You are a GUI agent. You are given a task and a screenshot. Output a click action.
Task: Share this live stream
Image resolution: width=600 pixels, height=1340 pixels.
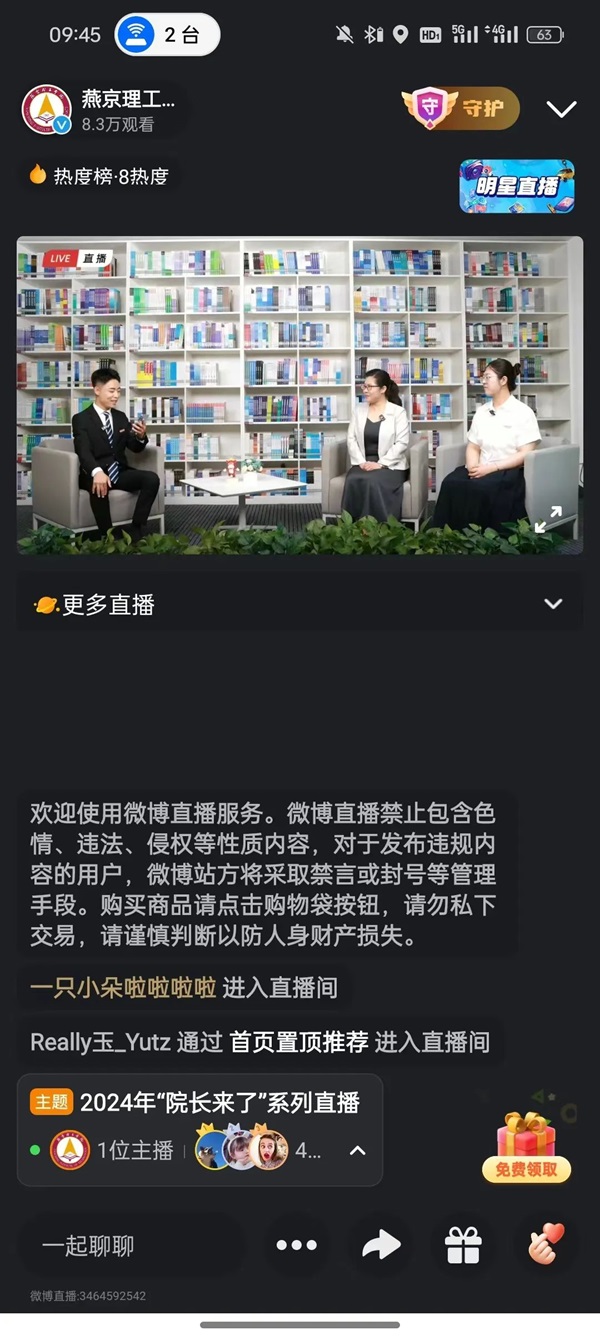380,1246
